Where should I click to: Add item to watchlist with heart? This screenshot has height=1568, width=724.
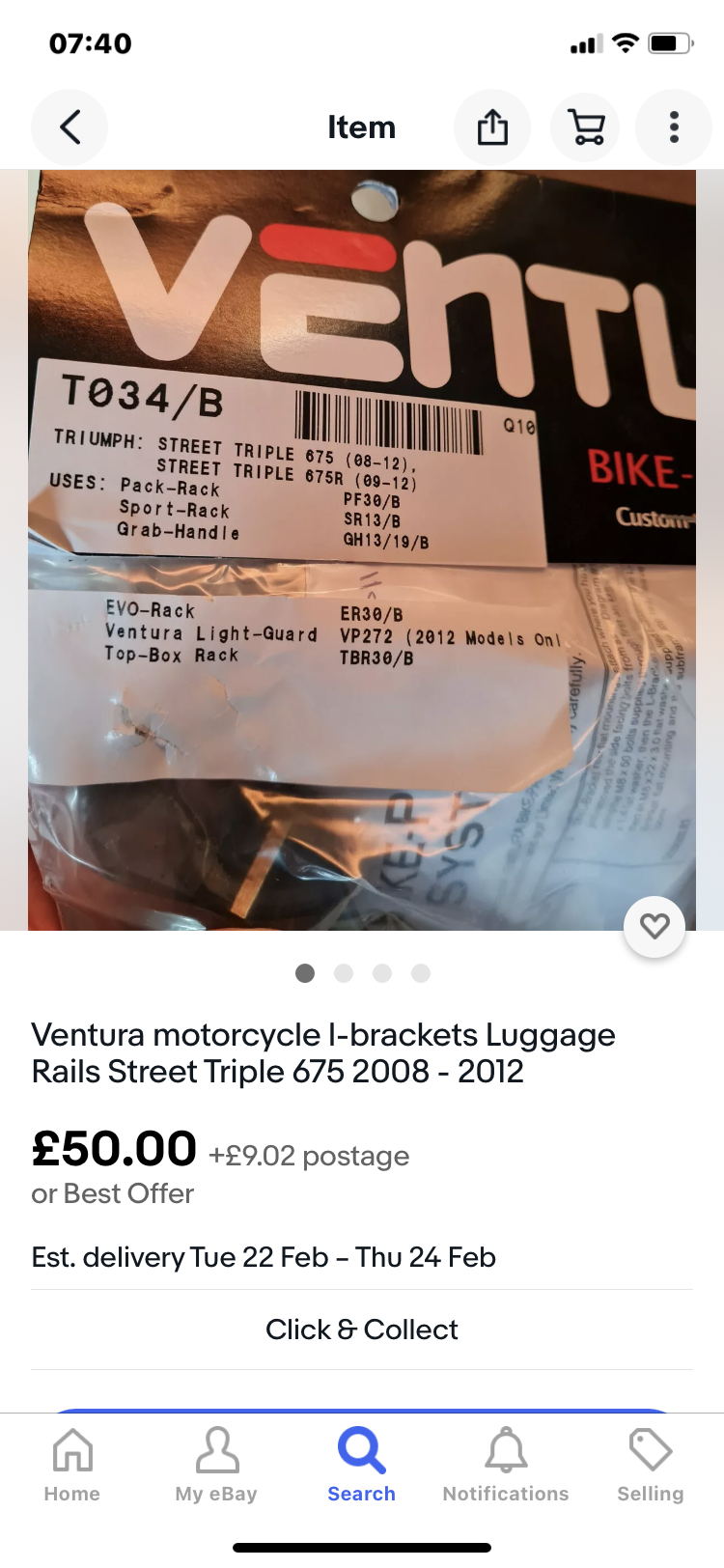point(654,927)
